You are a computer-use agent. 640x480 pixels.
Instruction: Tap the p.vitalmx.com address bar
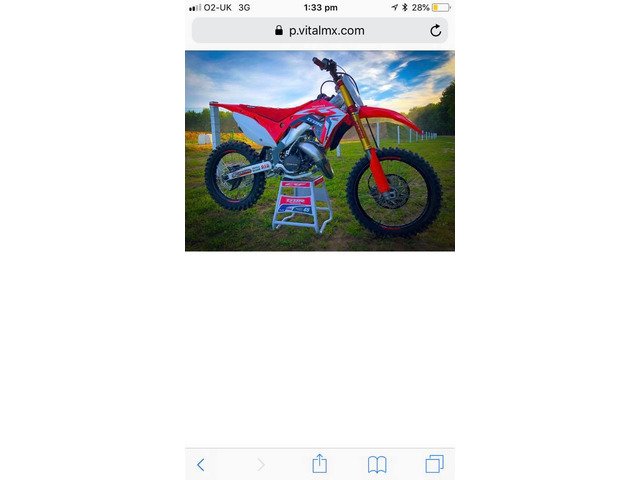pyautogui.click(x=319, y=31)
